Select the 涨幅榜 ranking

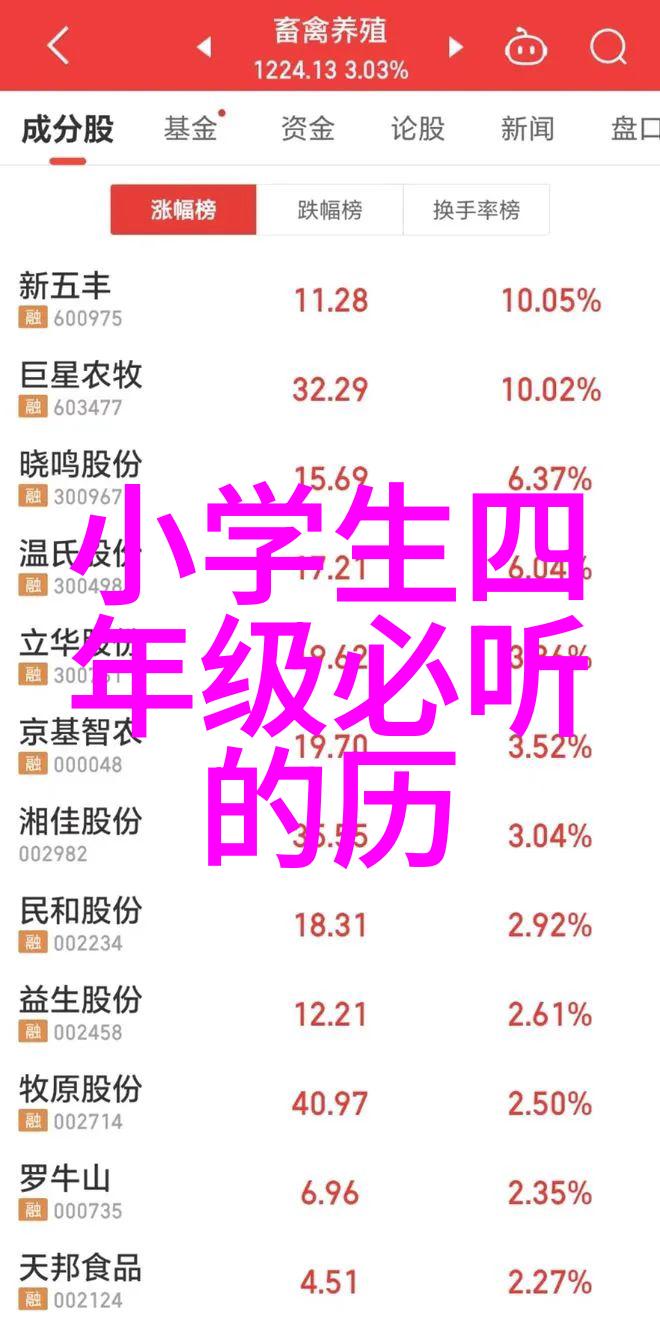pos(184,210)
